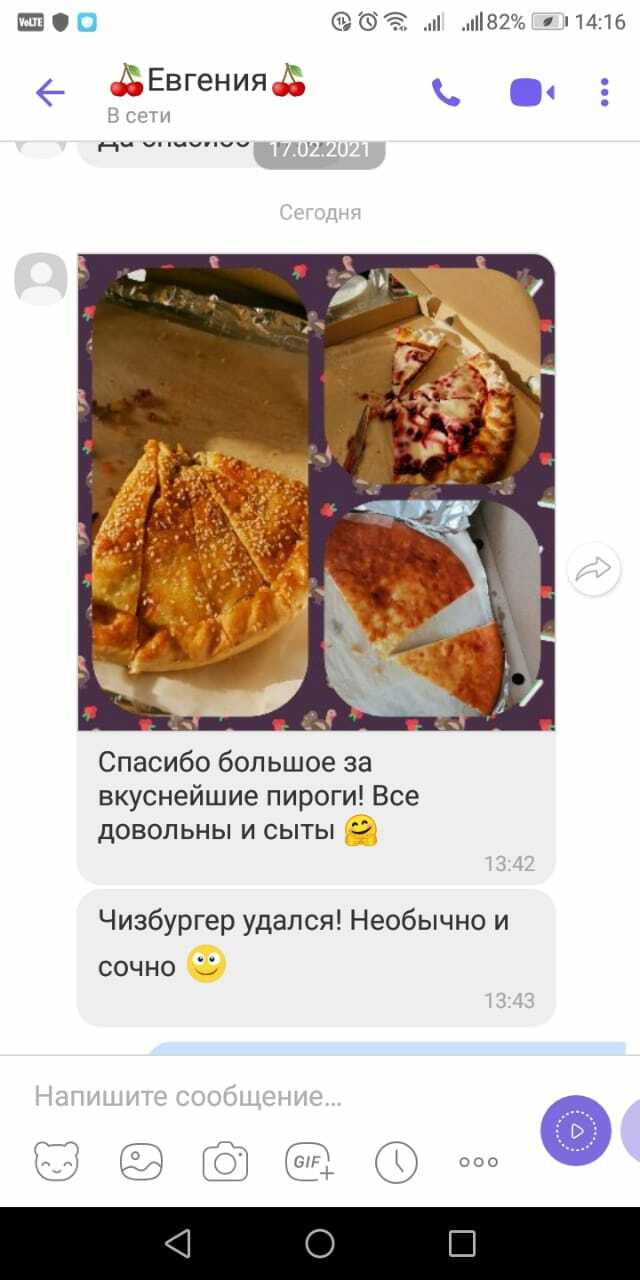Record a video message
The image size is (640, 1280).
[575, 1131]
